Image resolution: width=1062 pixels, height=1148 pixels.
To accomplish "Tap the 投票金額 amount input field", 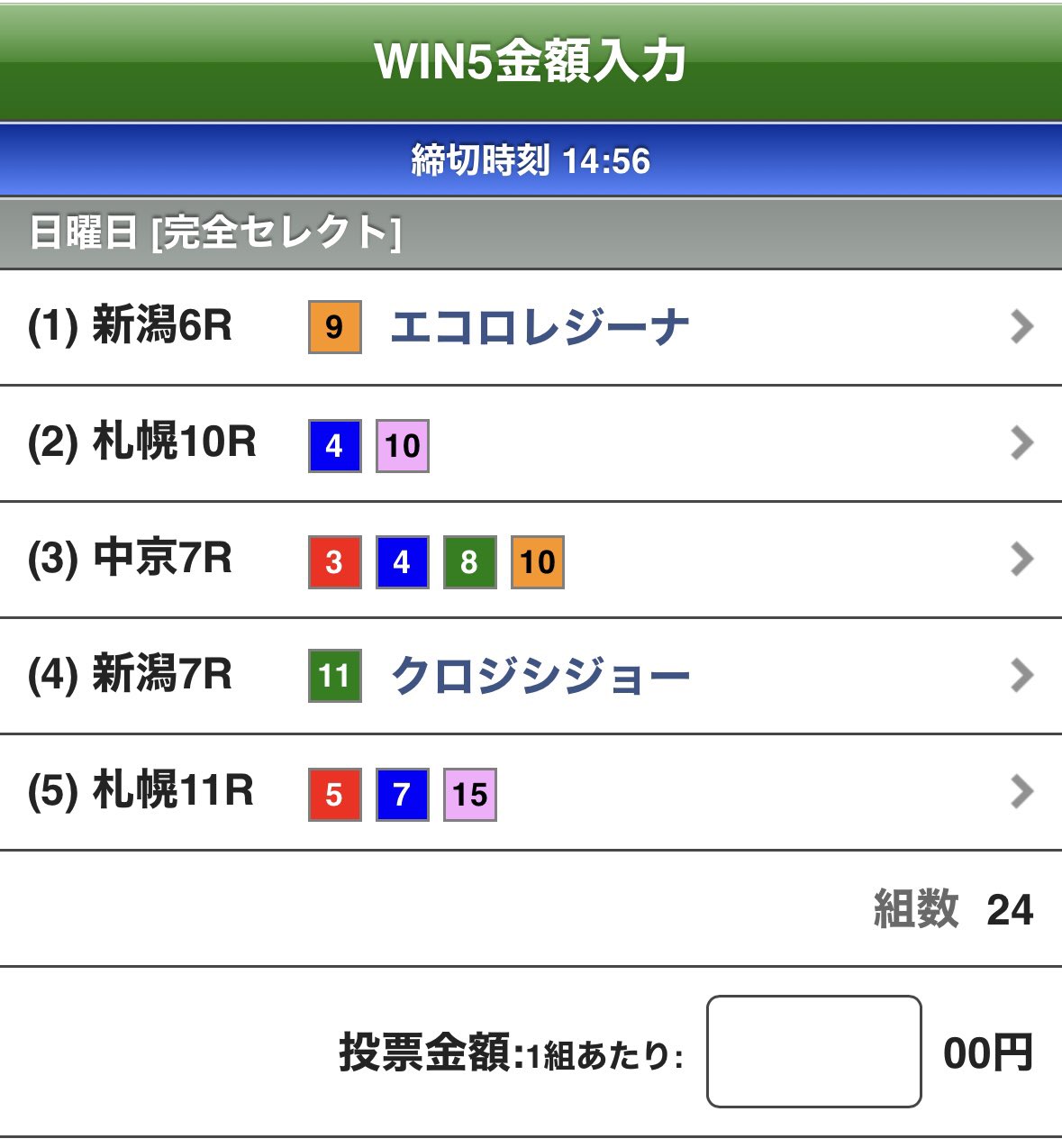I will pyautogui.click(x=813, y=1052).
